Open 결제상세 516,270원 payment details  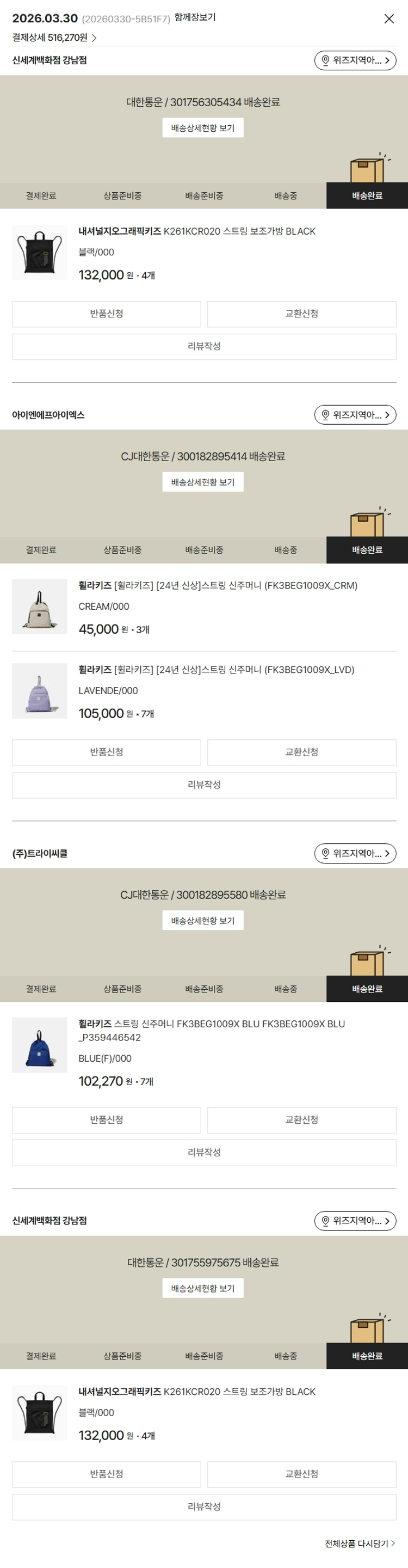[54, 38]
